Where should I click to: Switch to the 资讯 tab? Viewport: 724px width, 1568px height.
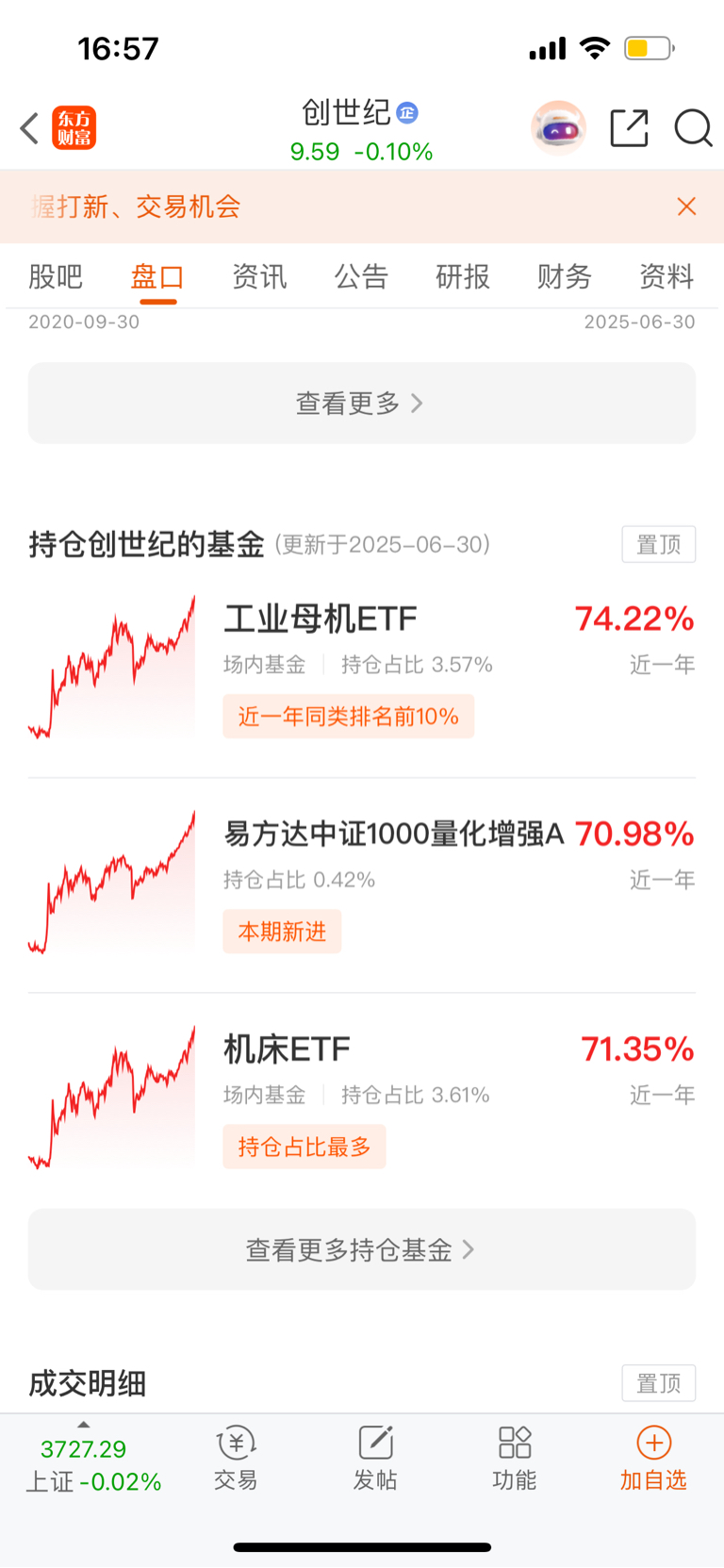coord(259,276)
